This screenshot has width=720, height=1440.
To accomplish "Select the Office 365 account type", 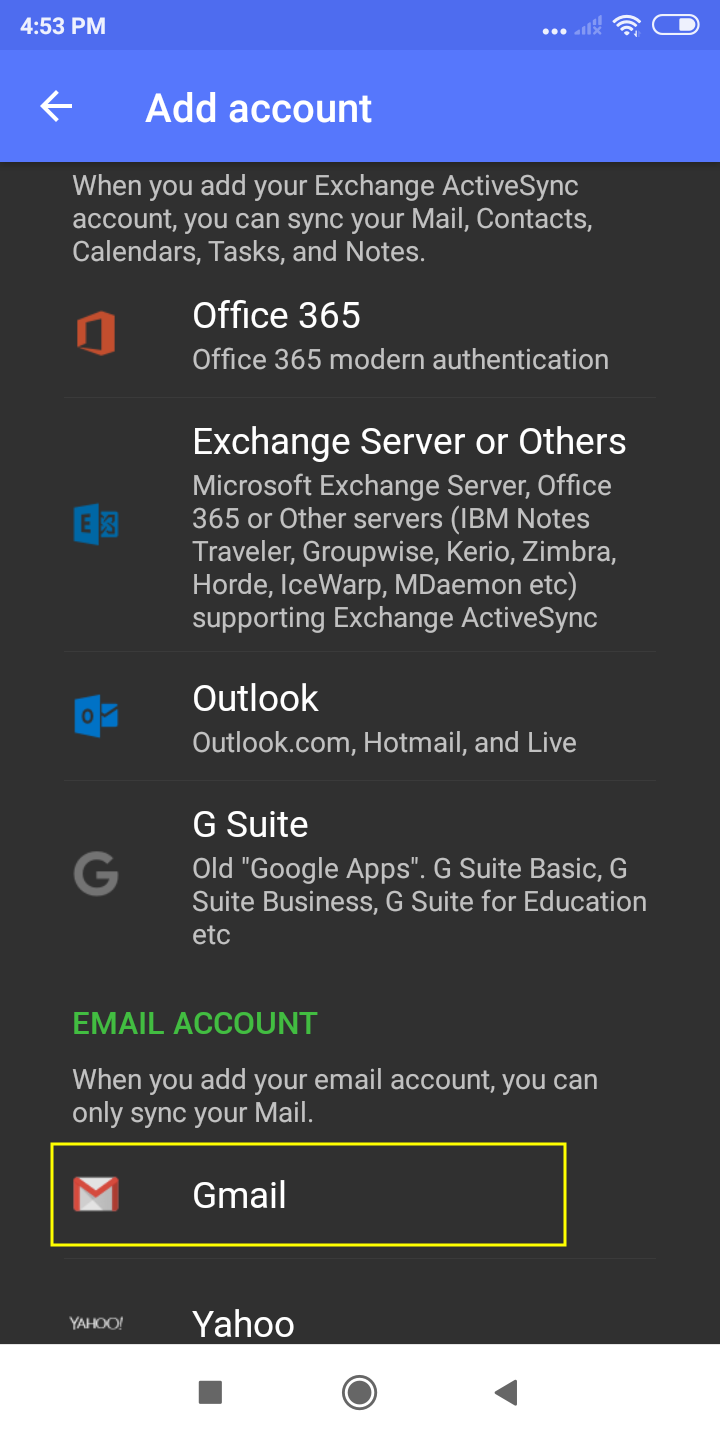I will [x=360, y=335].
